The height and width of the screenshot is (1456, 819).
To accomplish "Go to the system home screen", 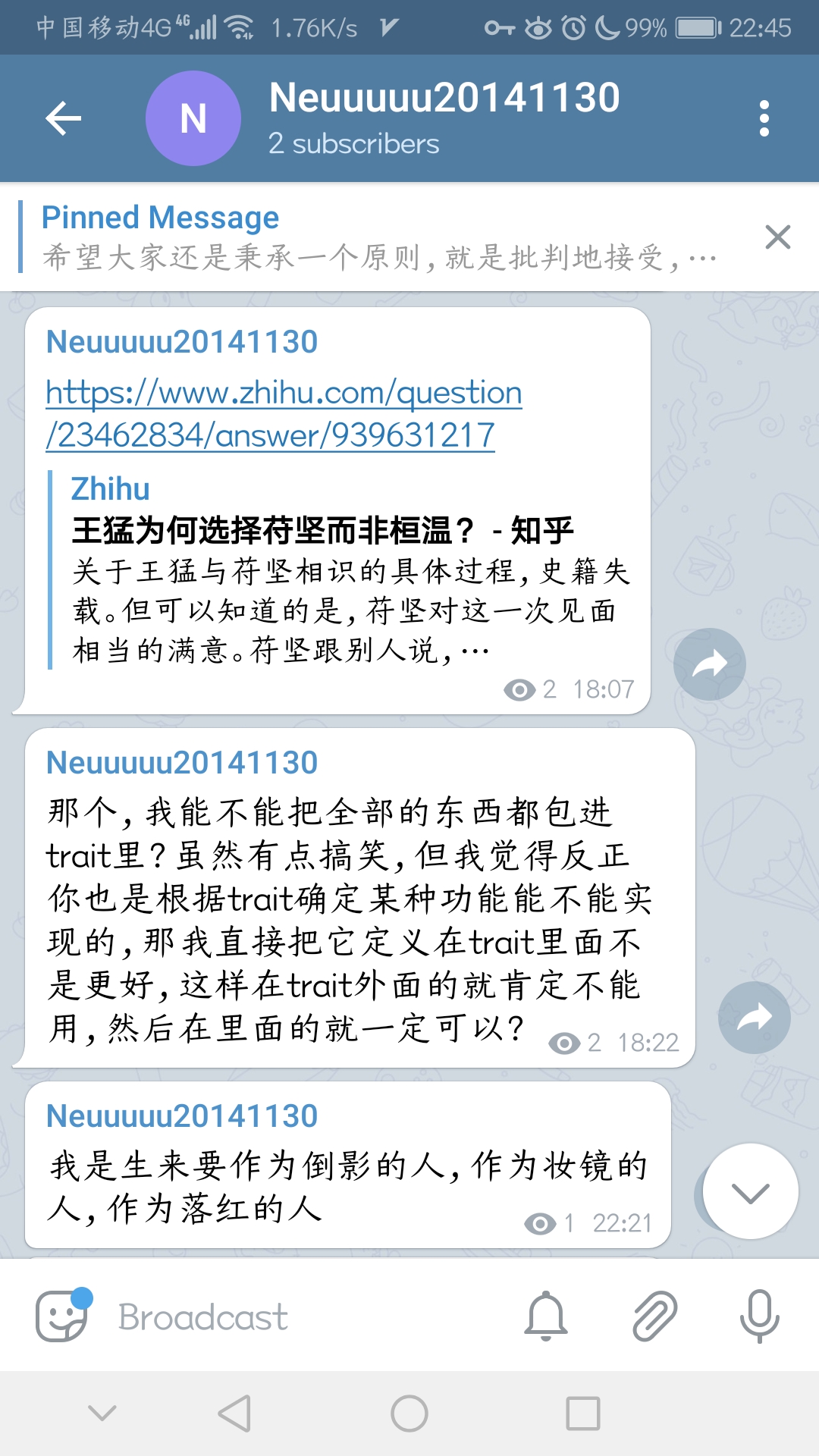I will click(x=409, y=1414).
